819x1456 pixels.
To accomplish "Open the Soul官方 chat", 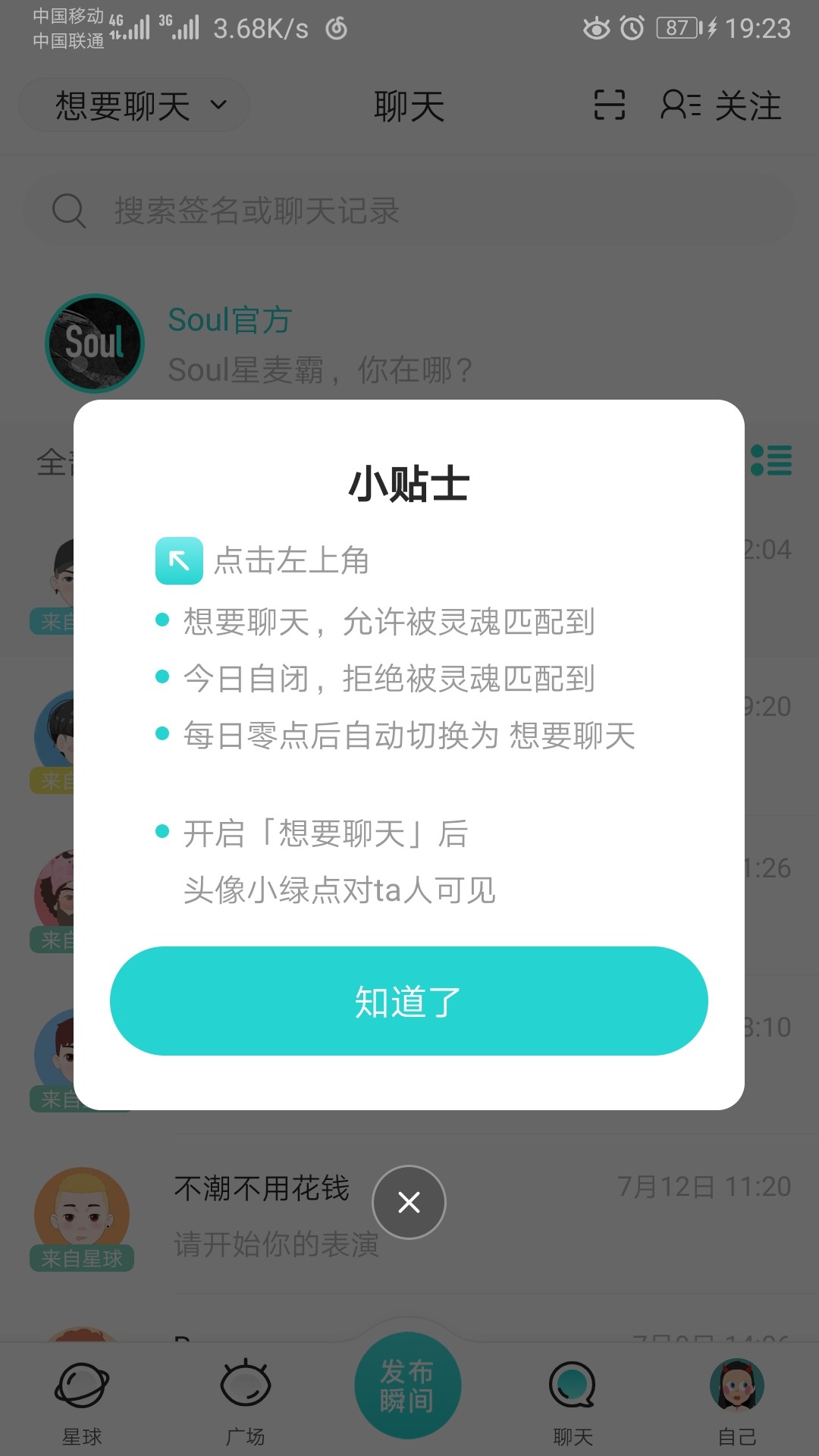I will [x=409, y=344].
